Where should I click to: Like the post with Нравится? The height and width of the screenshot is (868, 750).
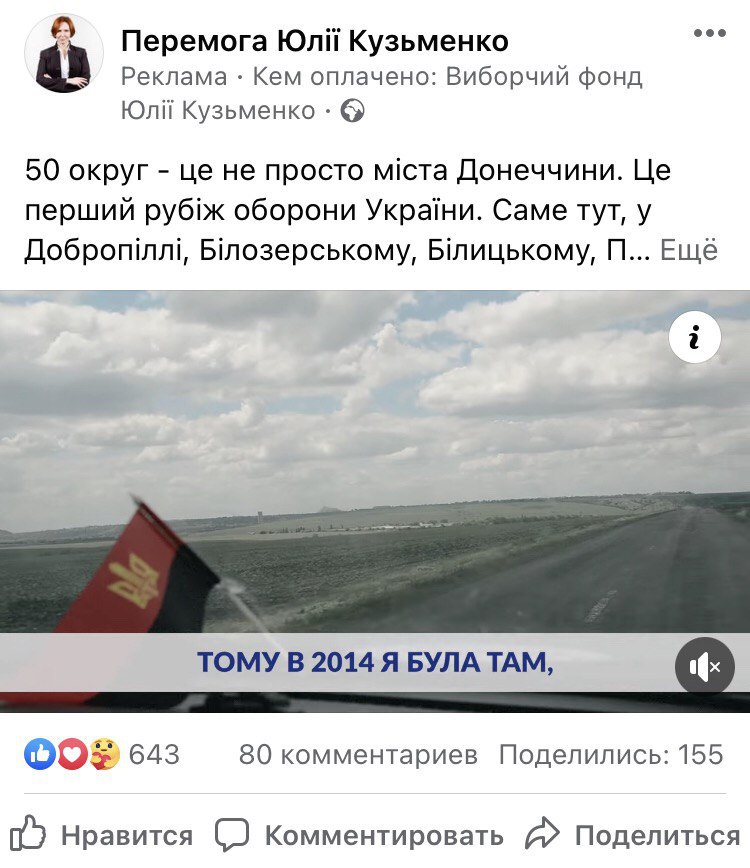coord(103,835)
